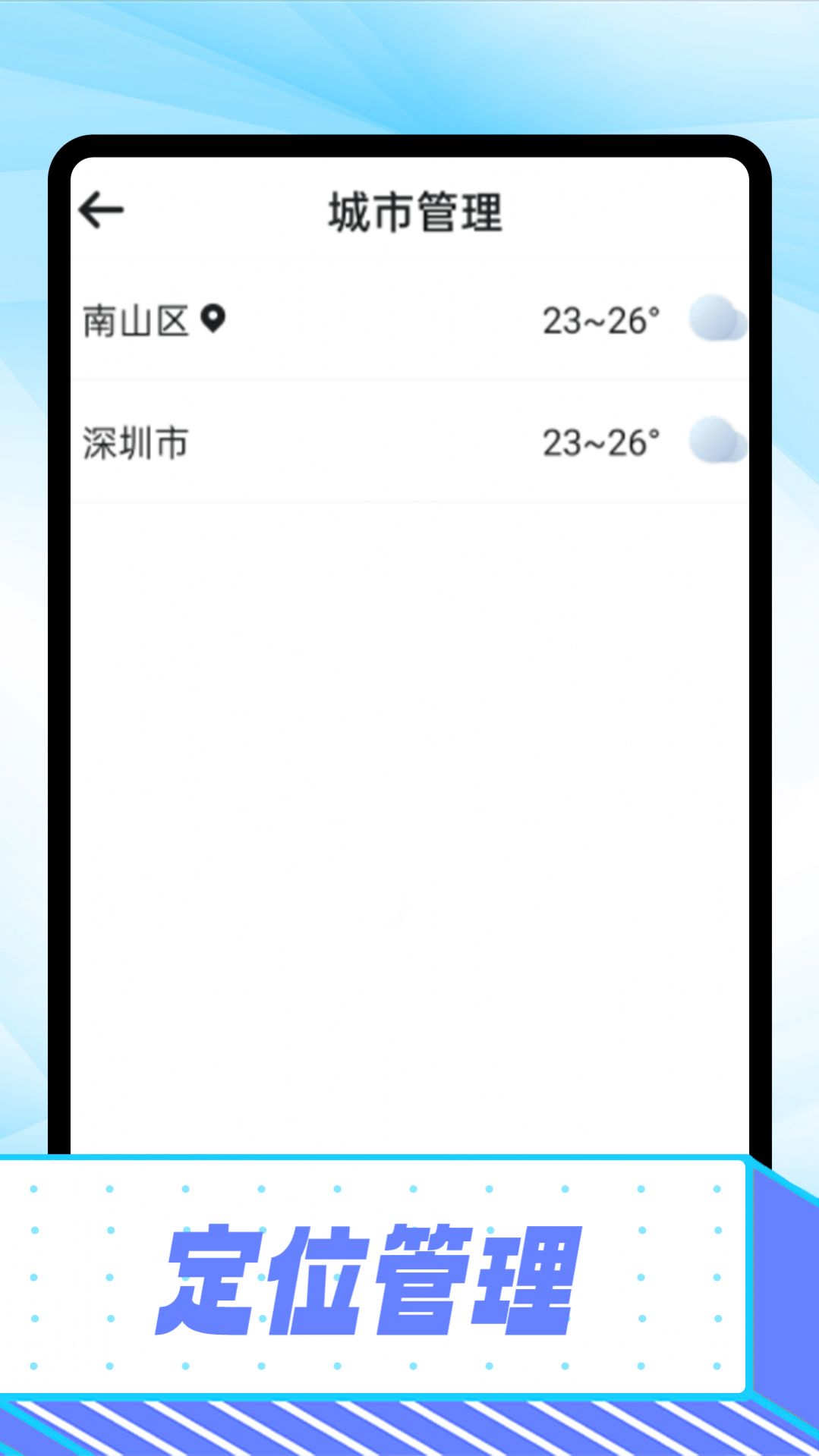Select the location pin icon beside 南山区
The height and width of the screenshot is (1456, 819).
pos(213,319)
